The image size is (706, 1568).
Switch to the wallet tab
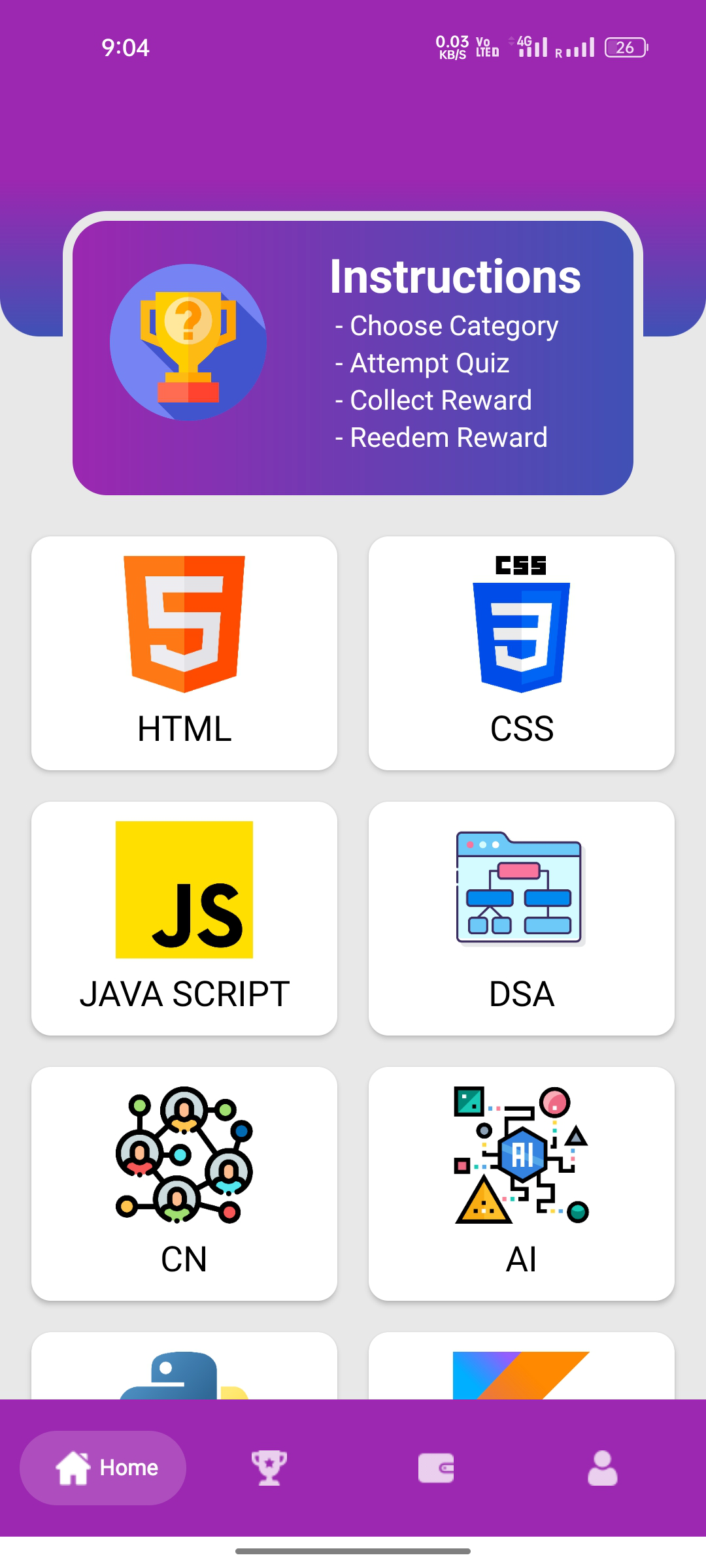click(436, 1467)
